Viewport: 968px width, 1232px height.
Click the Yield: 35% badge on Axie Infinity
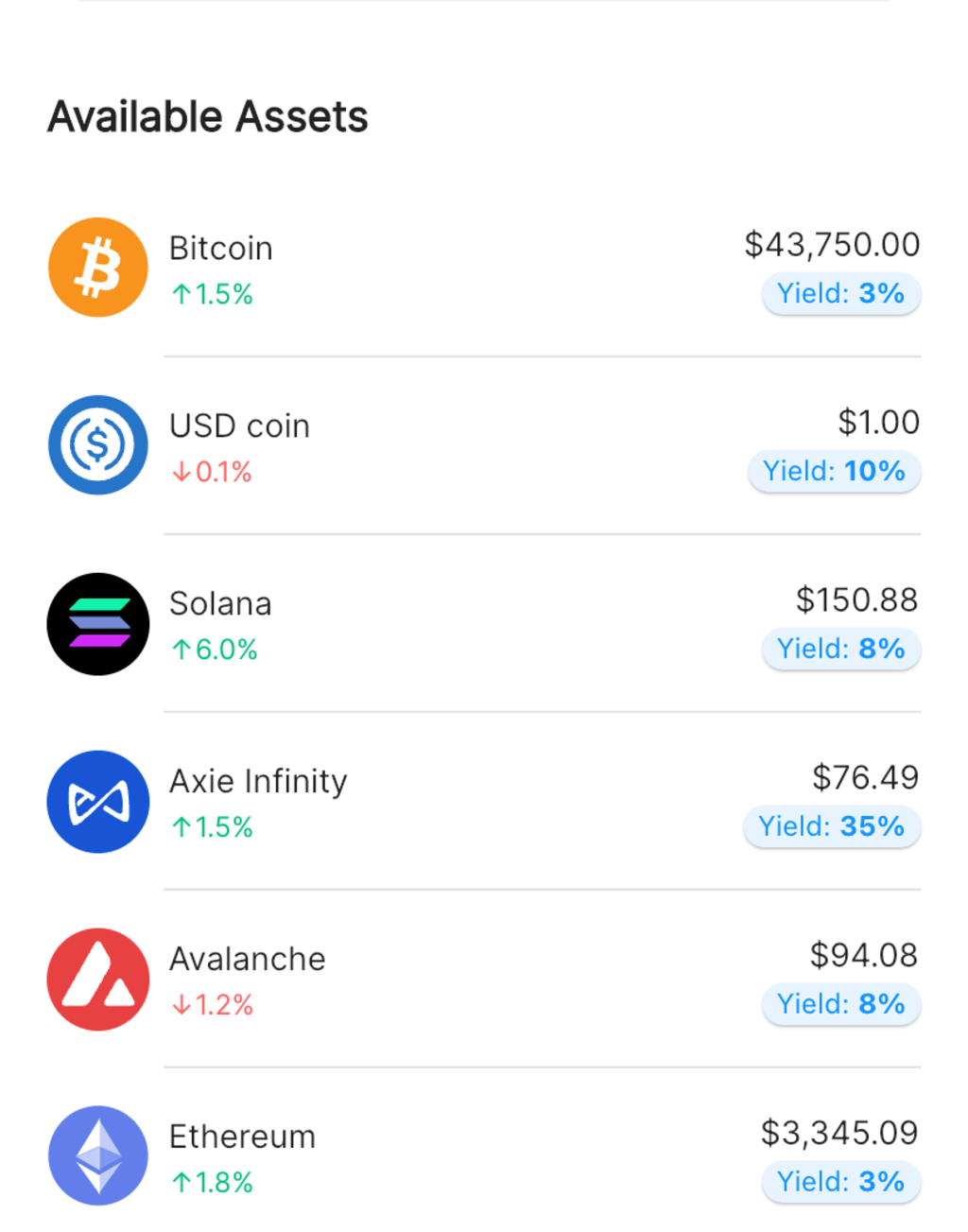(832, 826)
